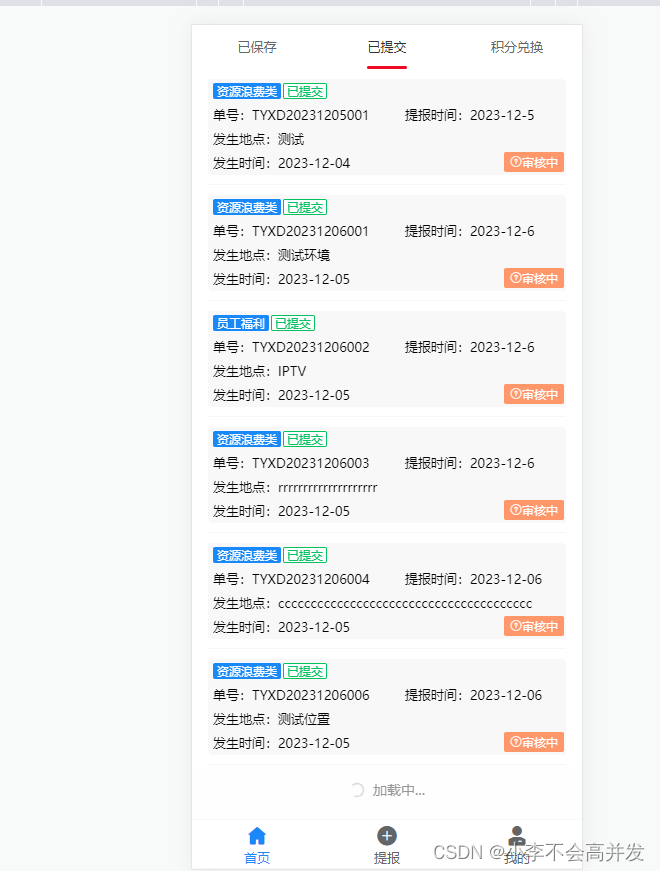Image resolution: width=660 pixels, height=871 pixels.
Task: Open record TYXD20231205001
Action: coord(386,128)
